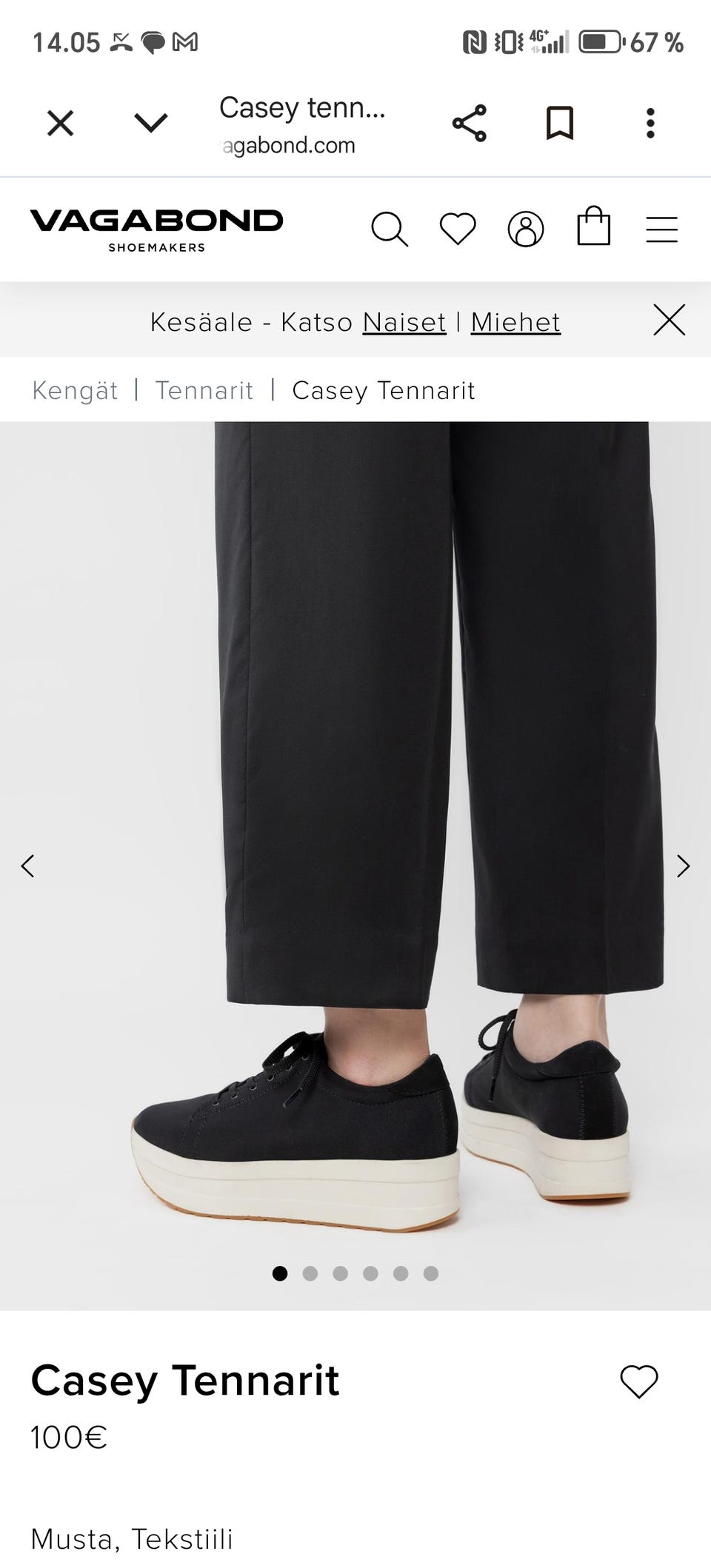The image size is (711, 1568).
Task: Open the shopping bag
Action: [594, 226]
